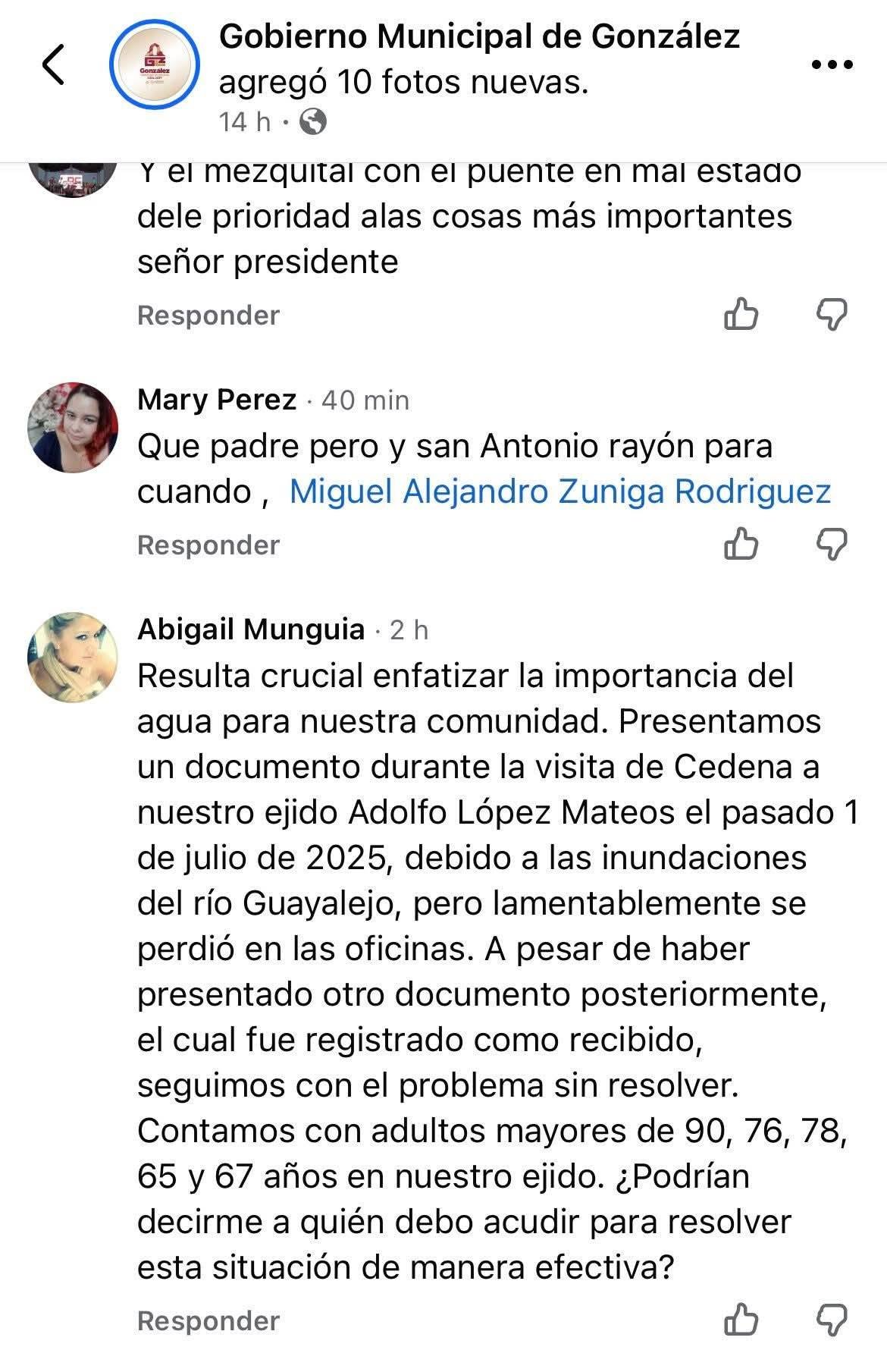
Task: Thumbs down Mary Perez's comment
Action: [832, 544]
